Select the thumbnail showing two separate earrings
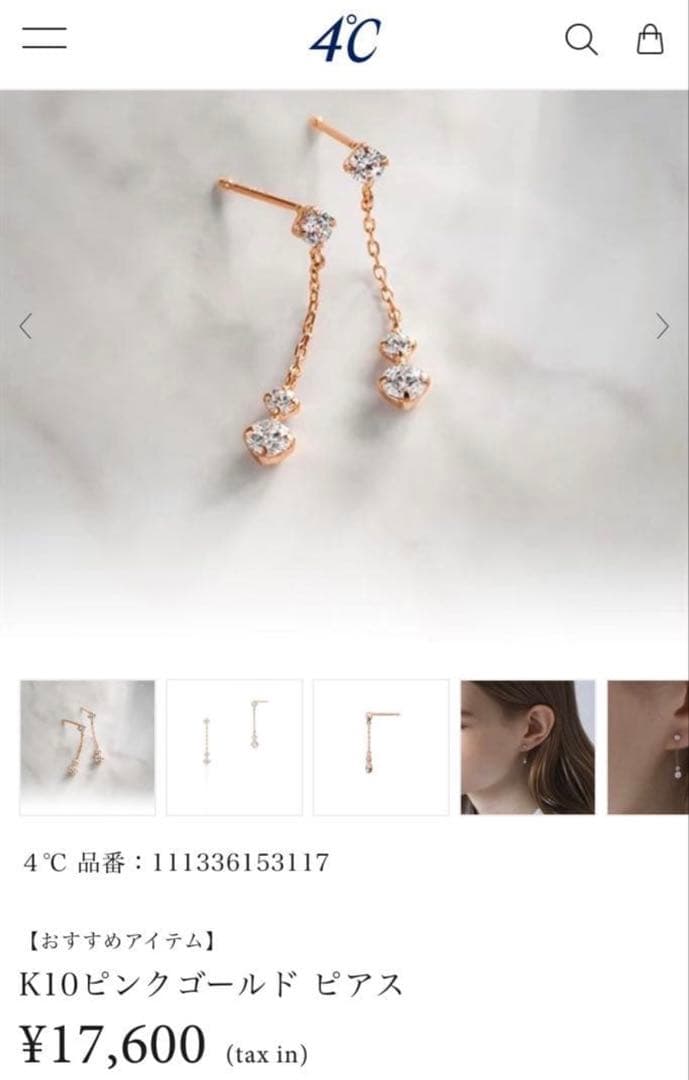The width and height of the screenshot is (689, 1080). click(x=234, y=747)
